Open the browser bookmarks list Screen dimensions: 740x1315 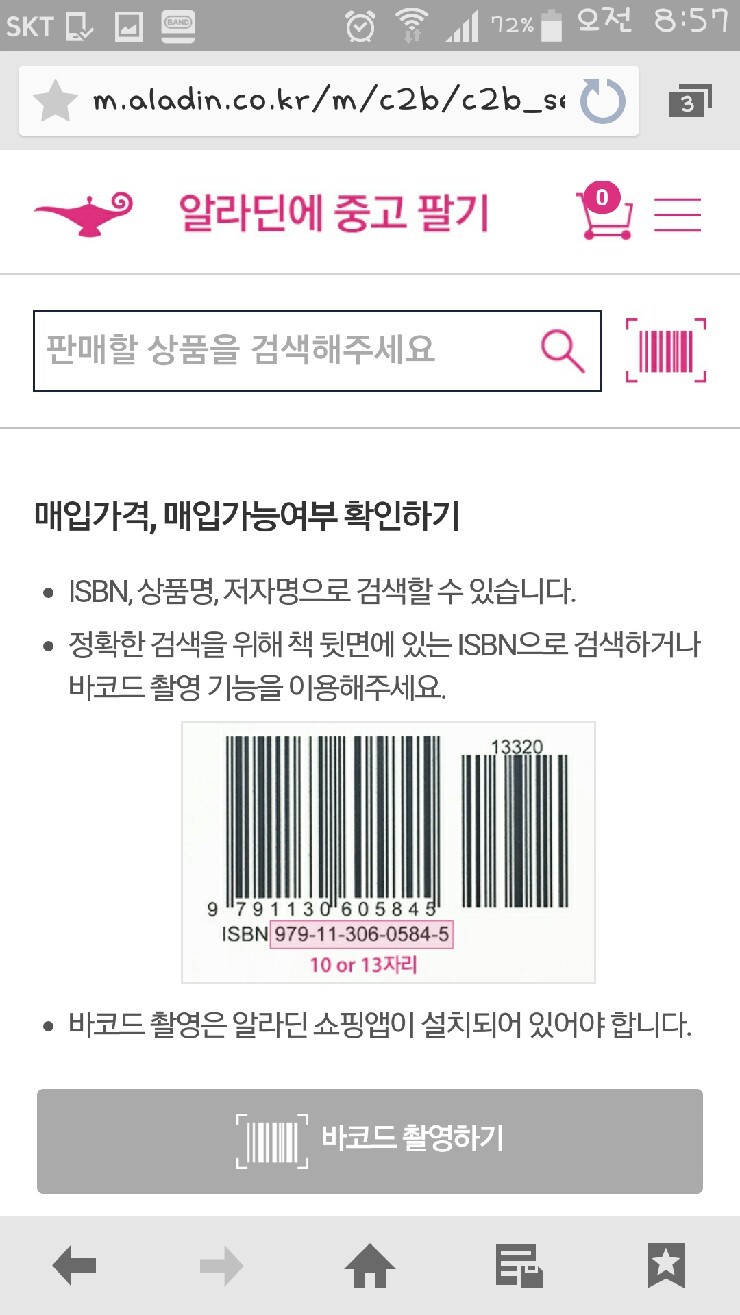click(666, 1267)
